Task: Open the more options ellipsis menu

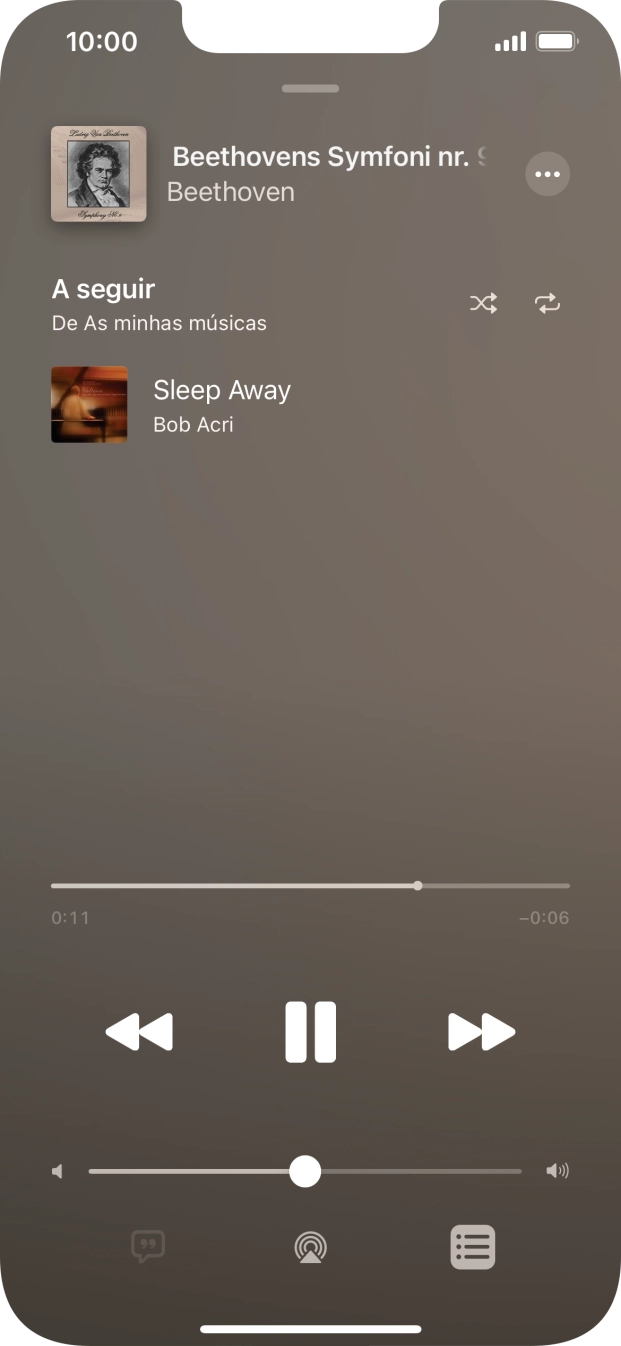Action: click(547, 174)
